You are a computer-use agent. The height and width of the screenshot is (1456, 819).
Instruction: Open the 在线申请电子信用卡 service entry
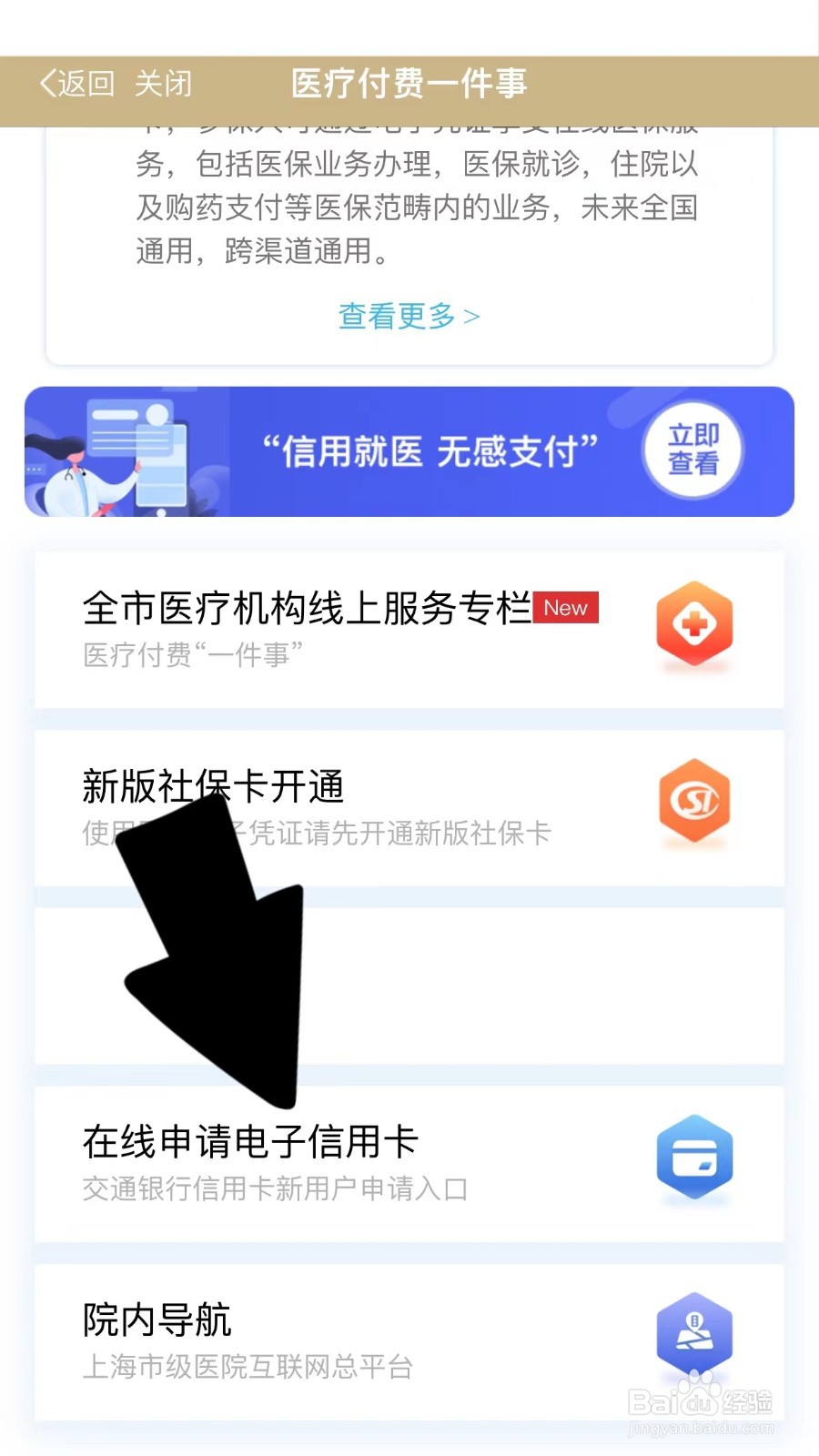click(248, 1141)
